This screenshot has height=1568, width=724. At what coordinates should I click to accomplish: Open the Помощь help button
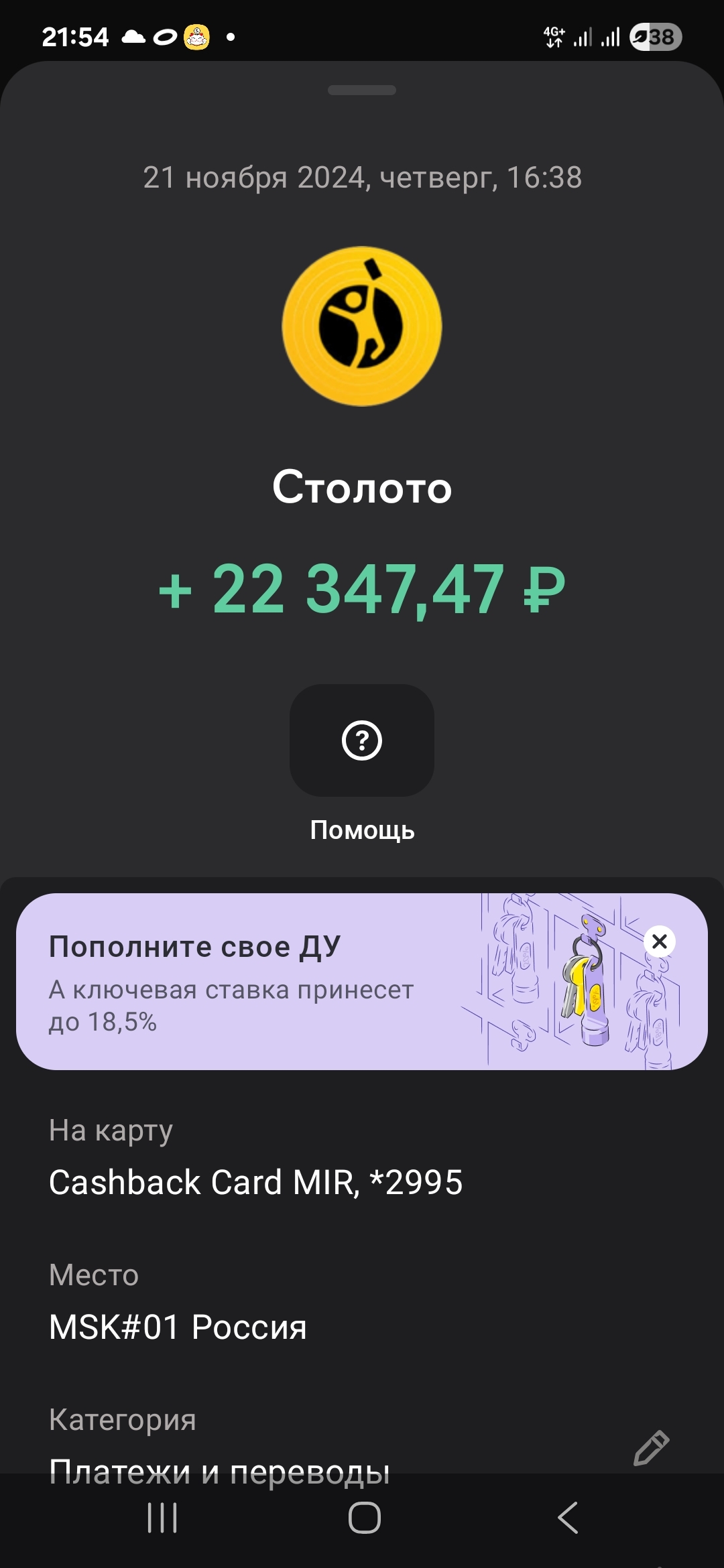point(362,740)
